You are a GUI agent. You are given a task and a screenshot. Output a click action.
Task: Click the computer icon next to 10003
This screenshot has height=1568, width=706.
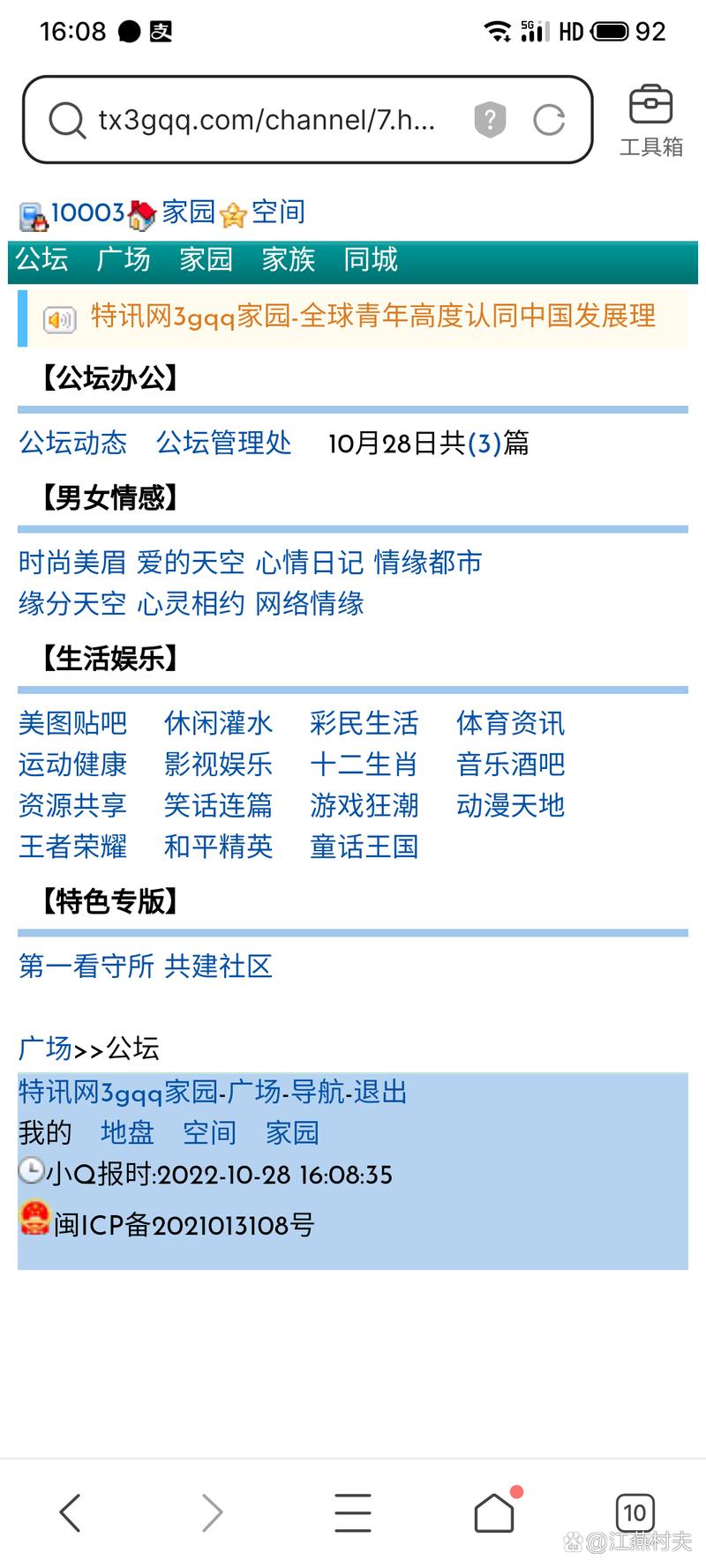click(x=31, y=212)
